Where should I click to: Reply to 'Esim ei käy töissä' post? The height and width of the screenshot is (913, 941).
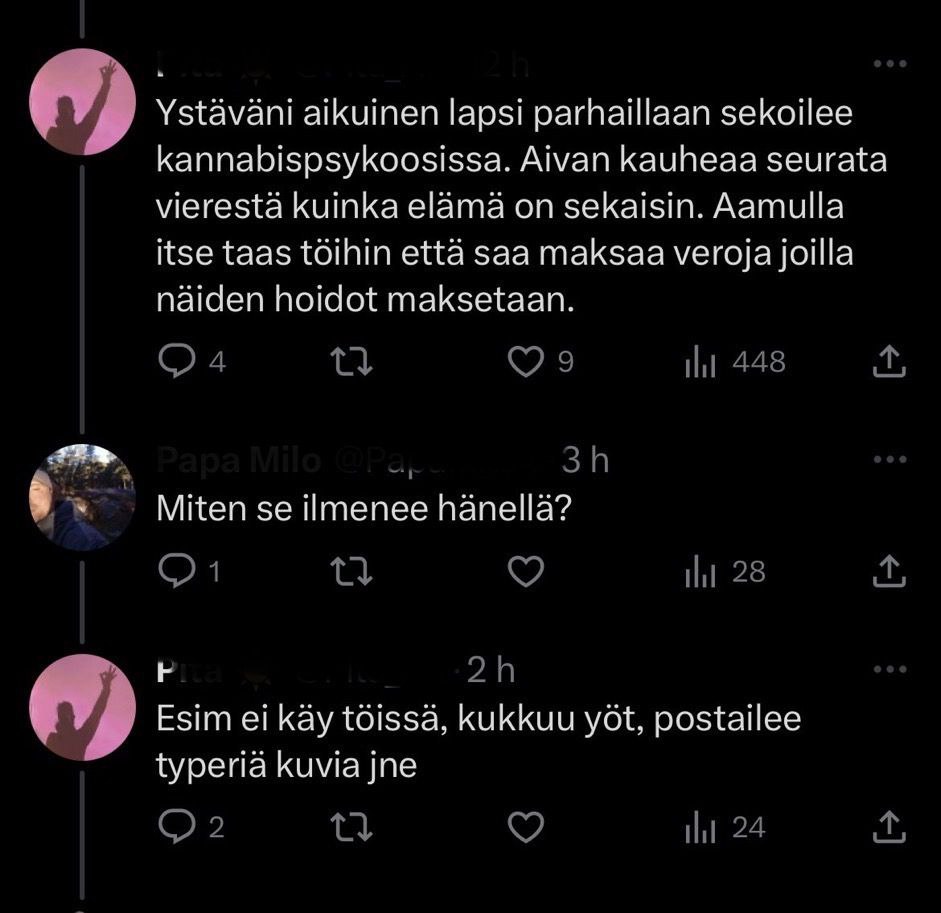tap(177, 827)
